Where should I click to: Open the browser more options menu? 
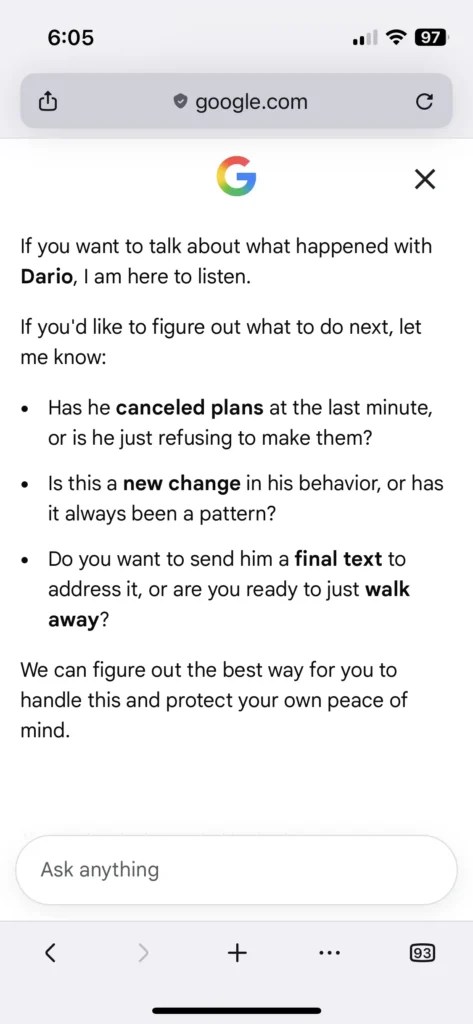coord(330,953)
